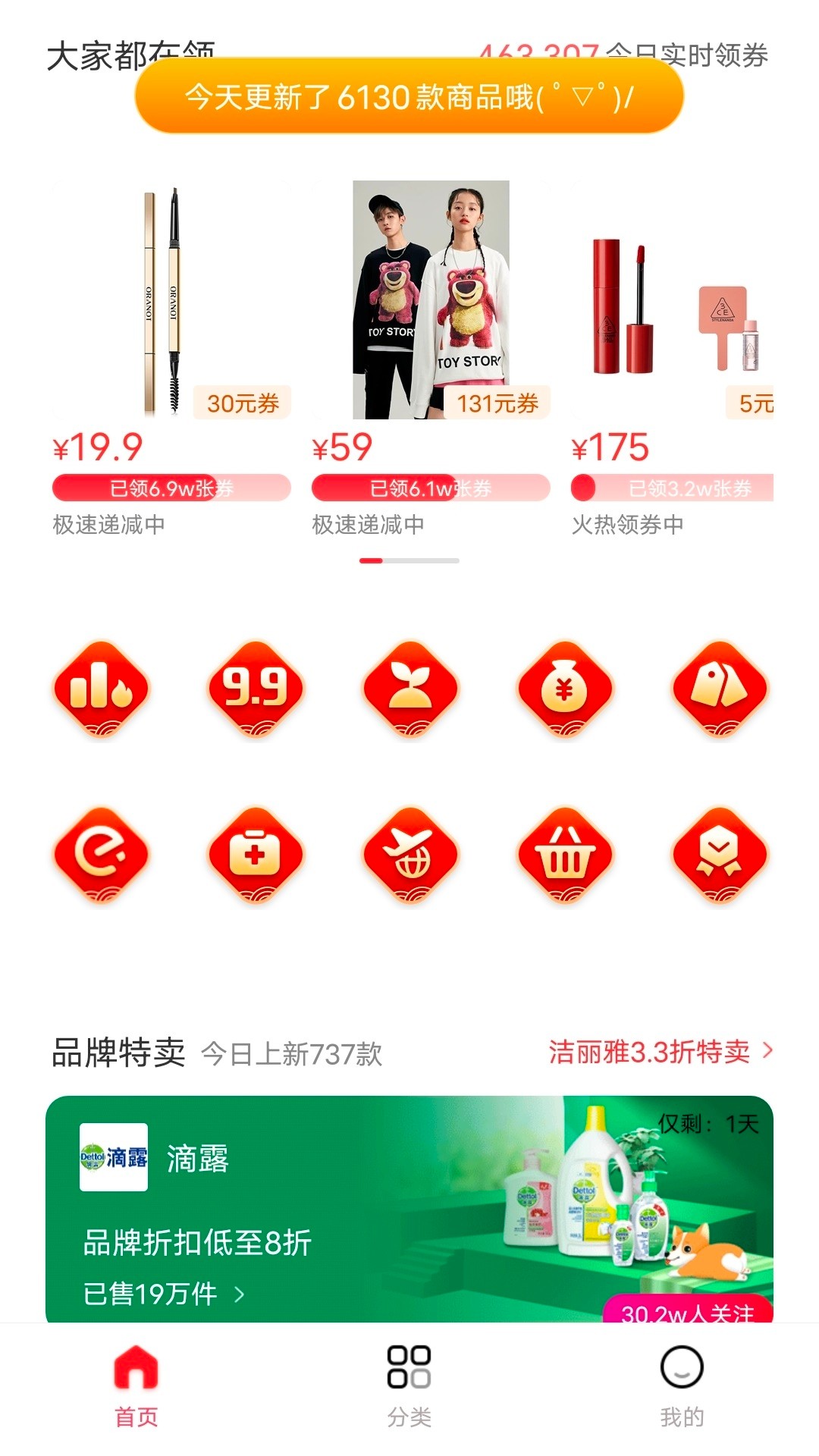Viewport: 819px width, 1456px height.
Task: Switch to the 我的 tab
Action: tap(682, 1384)
